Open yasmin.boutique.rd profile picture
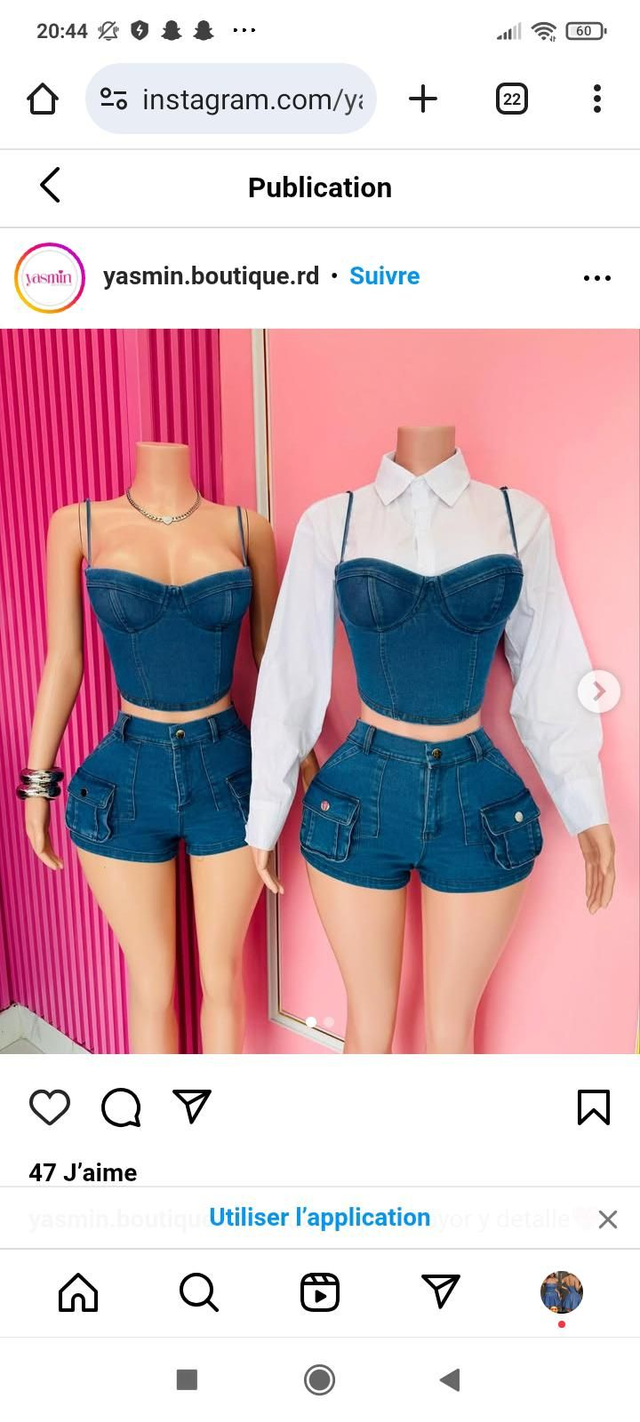Viewport: 640px width, 1422px height. (x=49, y=277)
